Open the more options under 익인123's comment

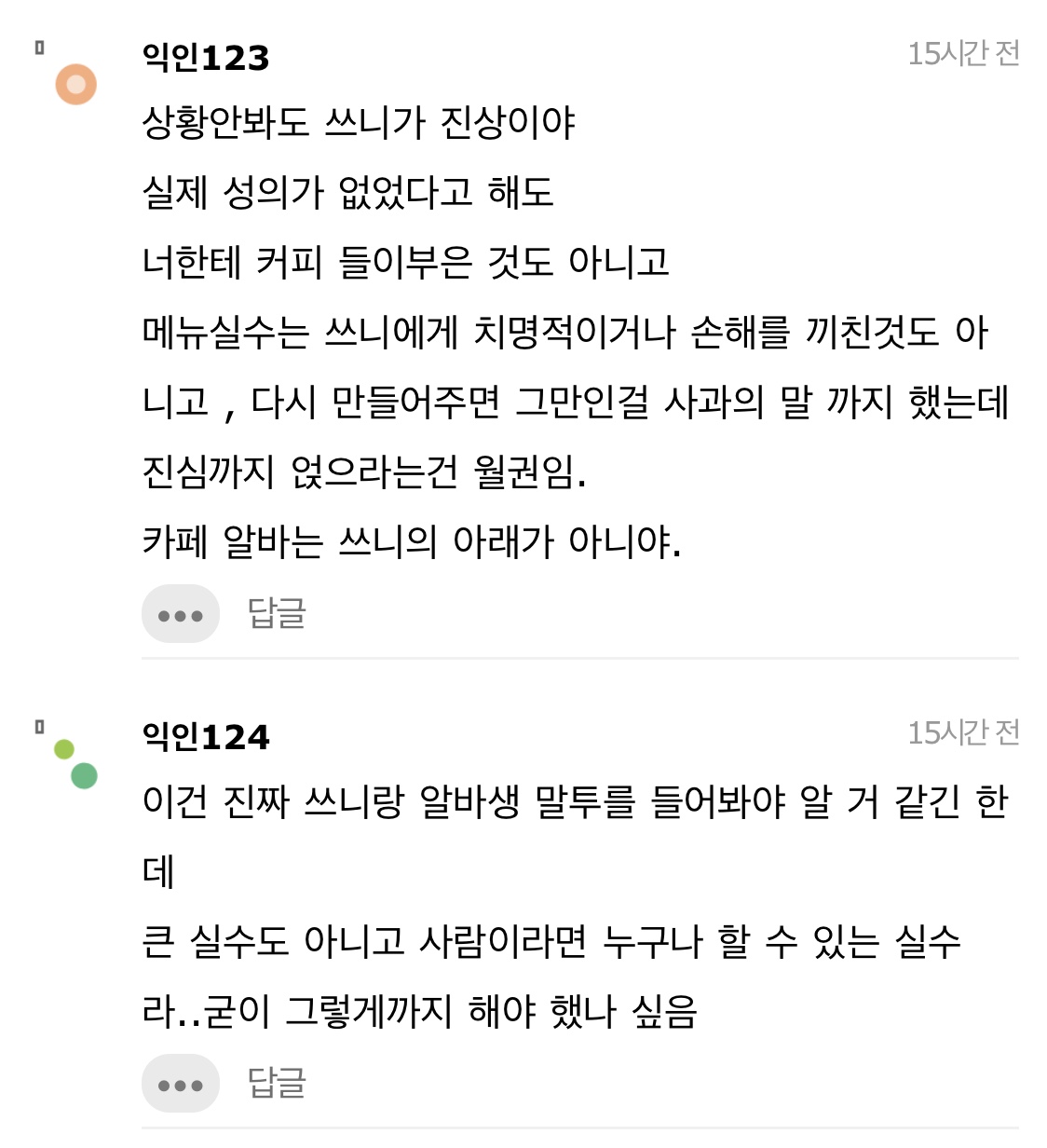click(x=180, y=614)
